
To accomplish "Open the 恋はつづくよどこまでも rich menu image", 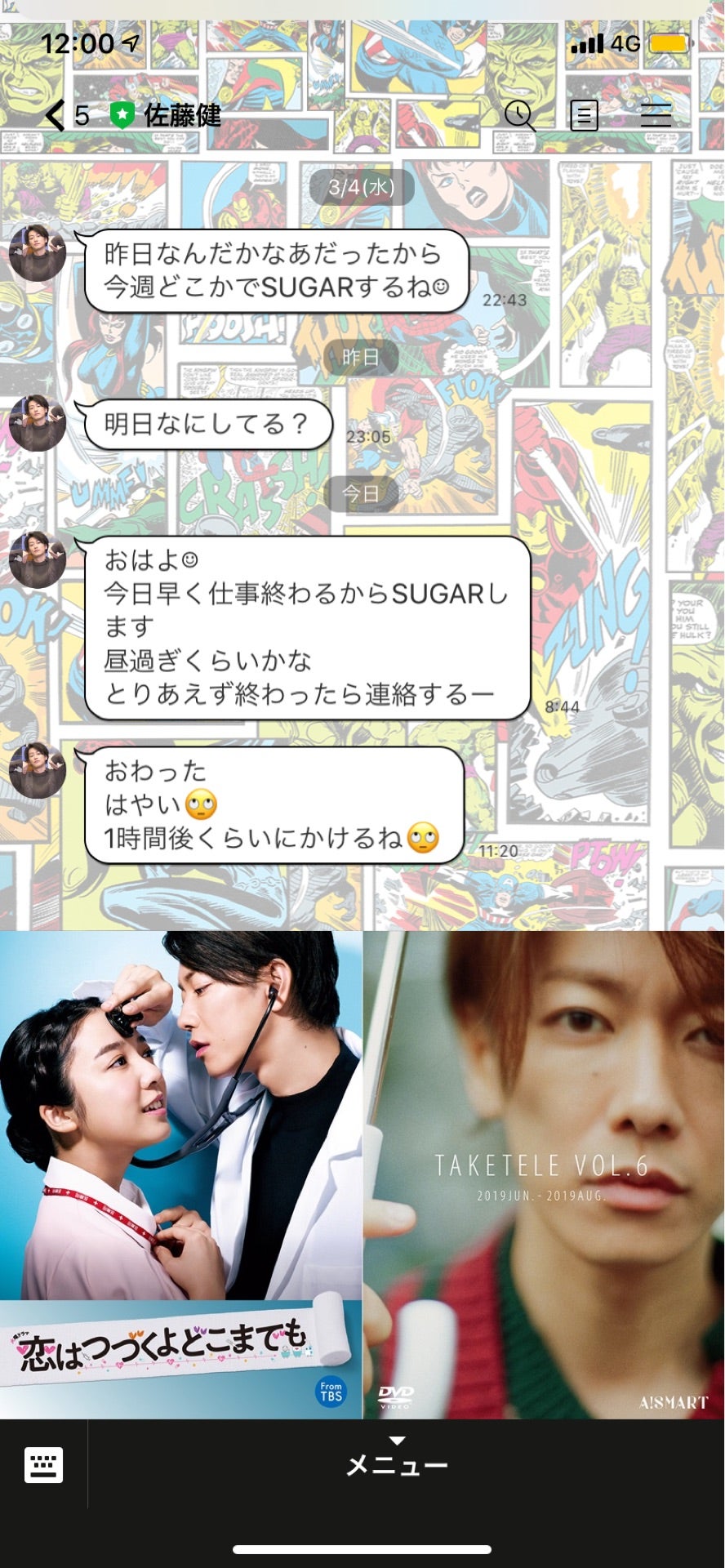I will point(180,1174).
